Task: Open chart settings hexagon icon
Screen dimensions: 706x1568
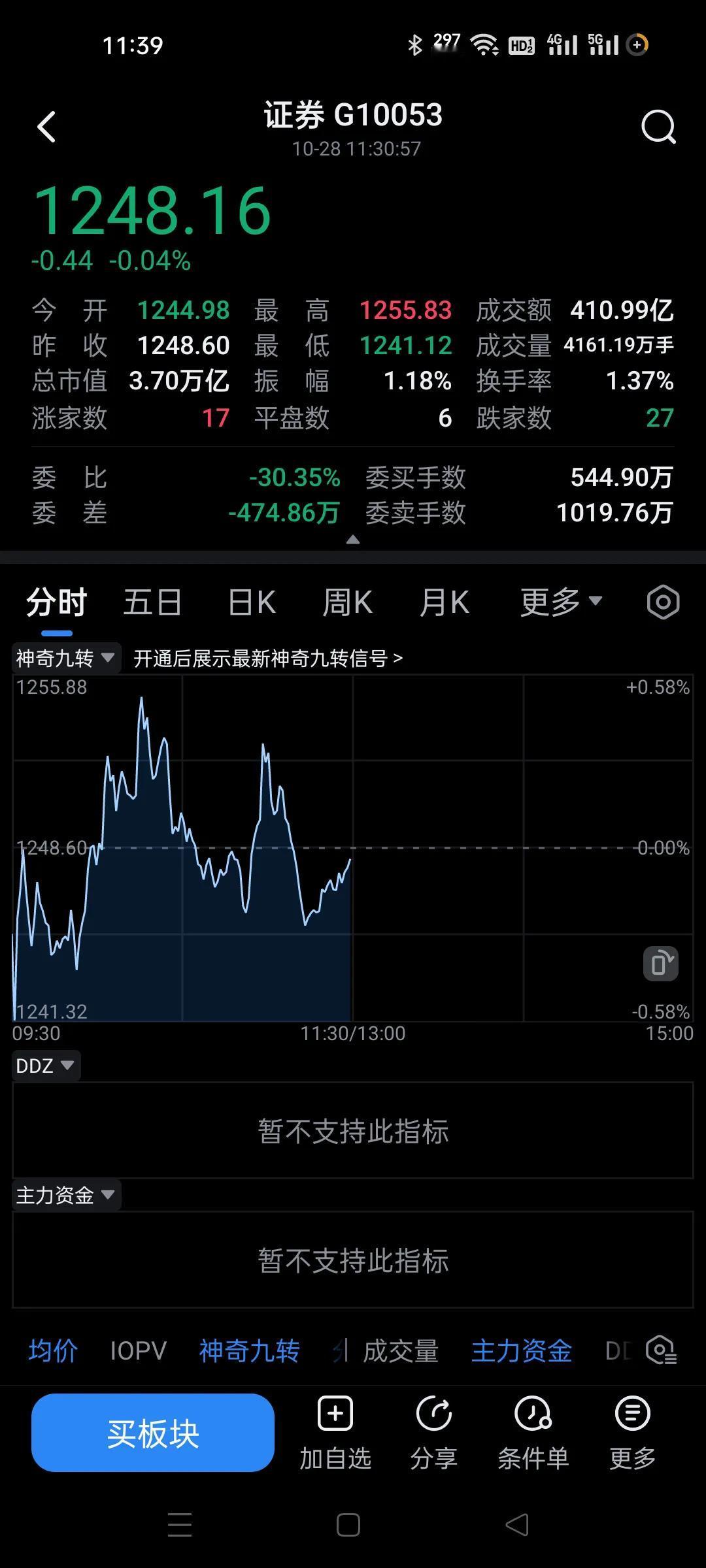Action: (x=663, y=602)
